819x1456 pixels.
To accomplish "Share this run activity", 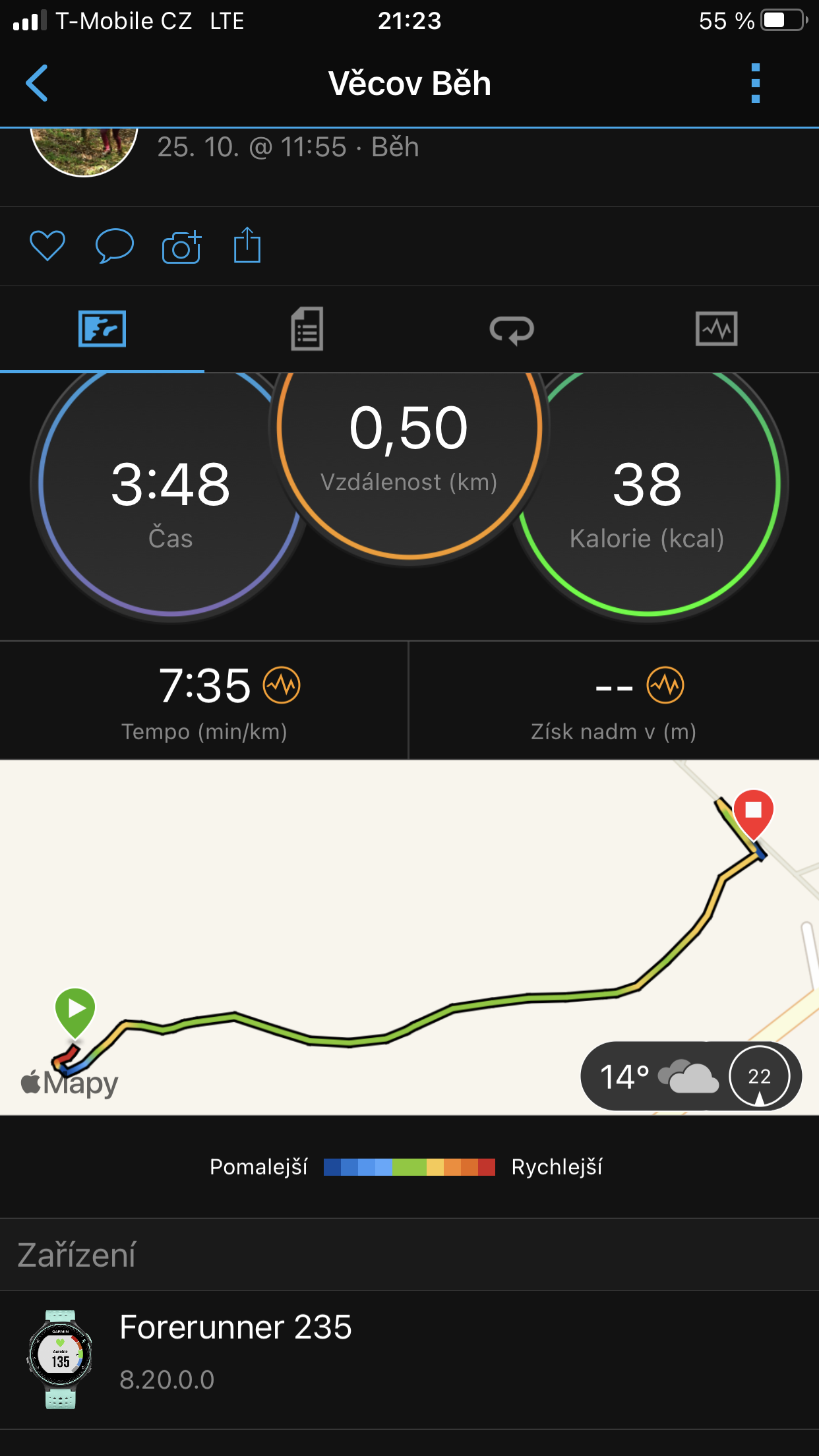I will pos(247,245).
